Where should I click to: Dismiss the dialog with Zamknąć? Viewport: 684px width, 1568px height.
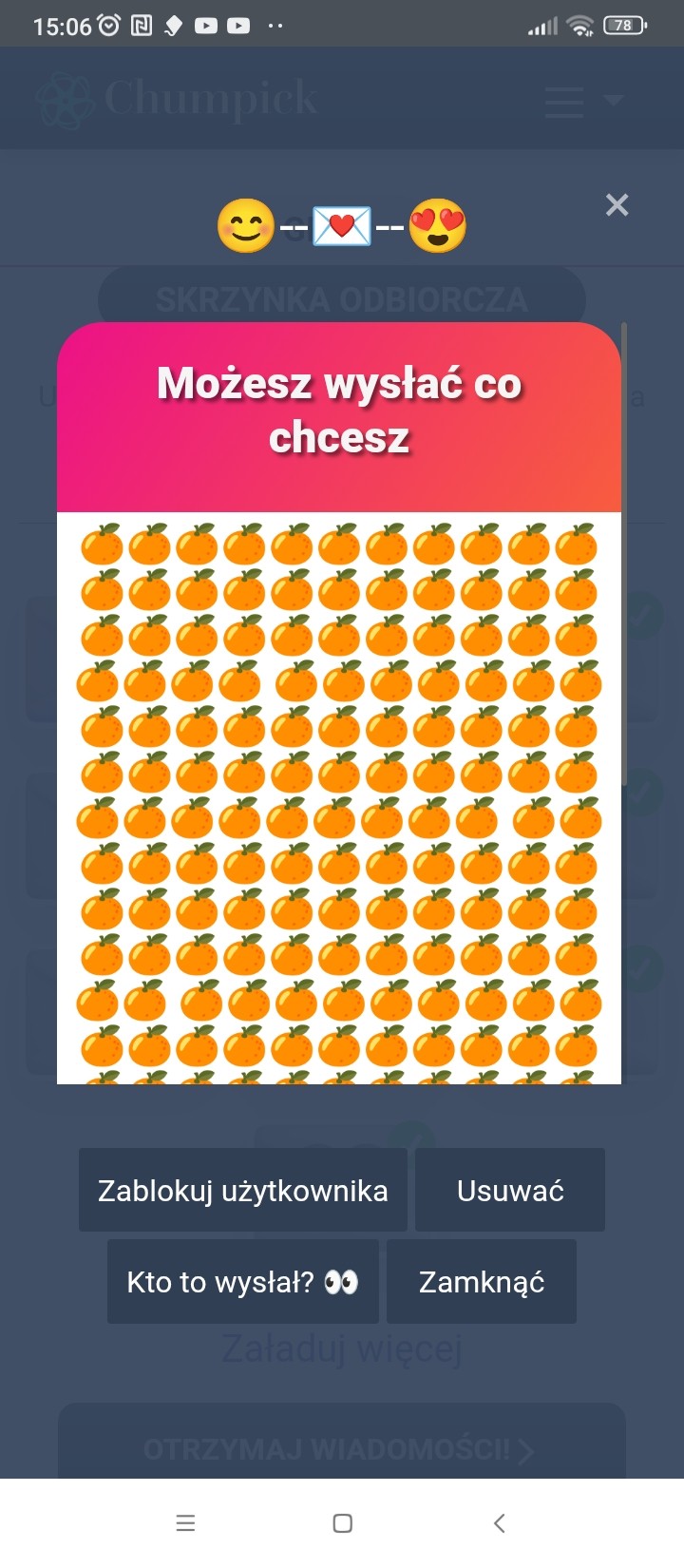482,1281
